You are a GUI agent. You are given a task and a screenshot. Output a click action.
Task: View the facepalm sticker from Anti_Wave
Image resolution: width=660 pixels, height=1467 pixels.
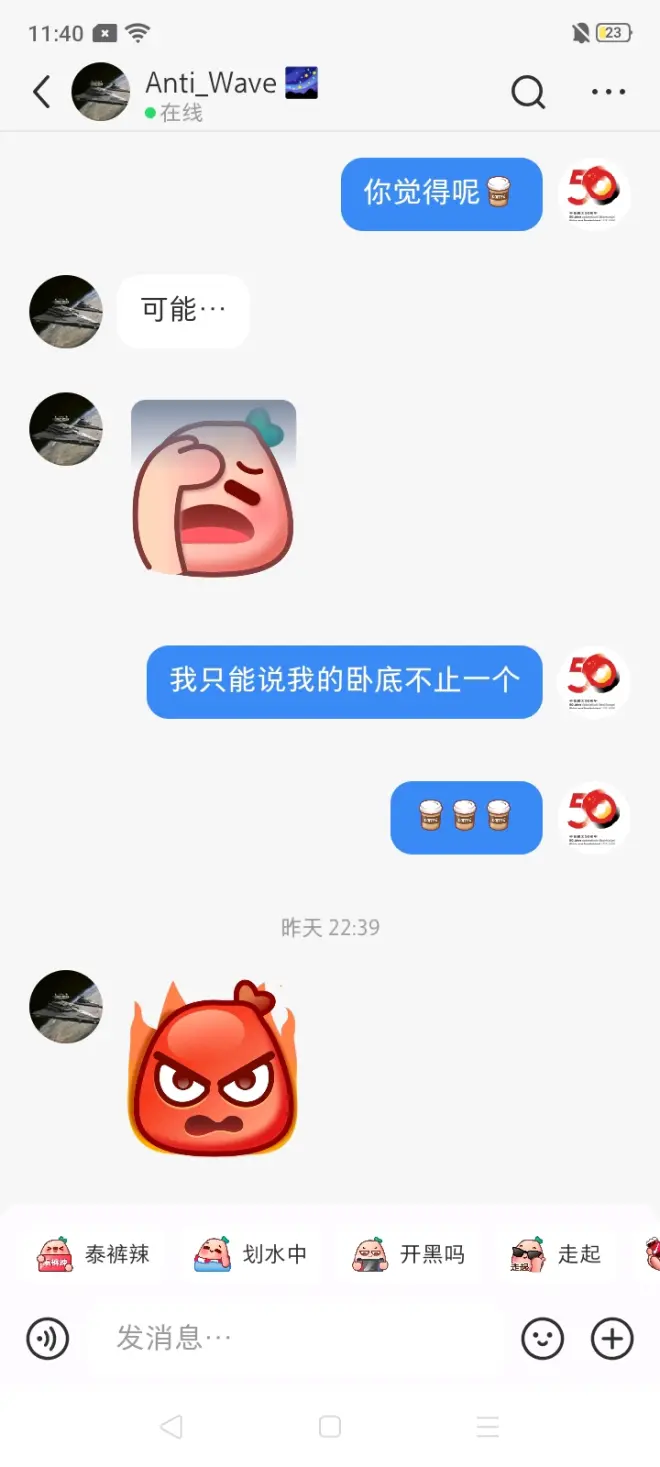tap(213, 487)
